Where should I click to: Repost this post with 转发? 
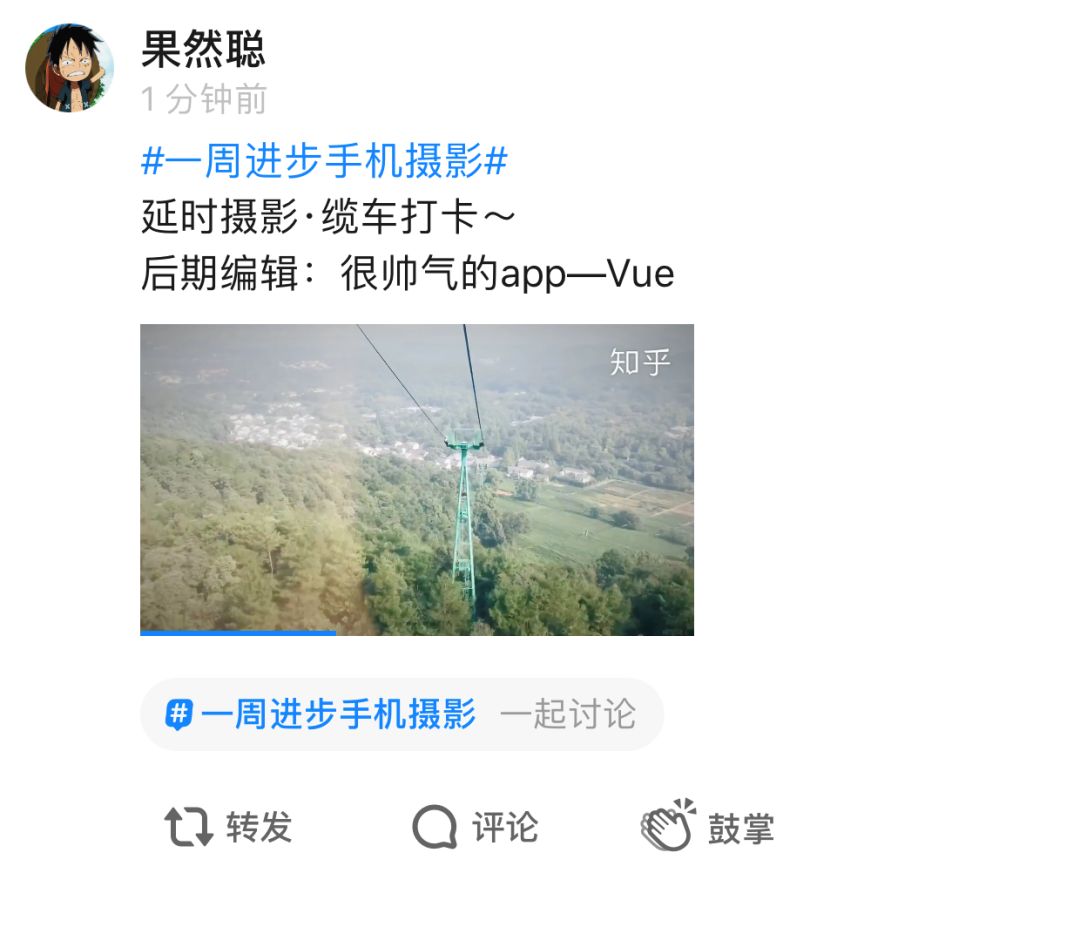tap(228, 828)
